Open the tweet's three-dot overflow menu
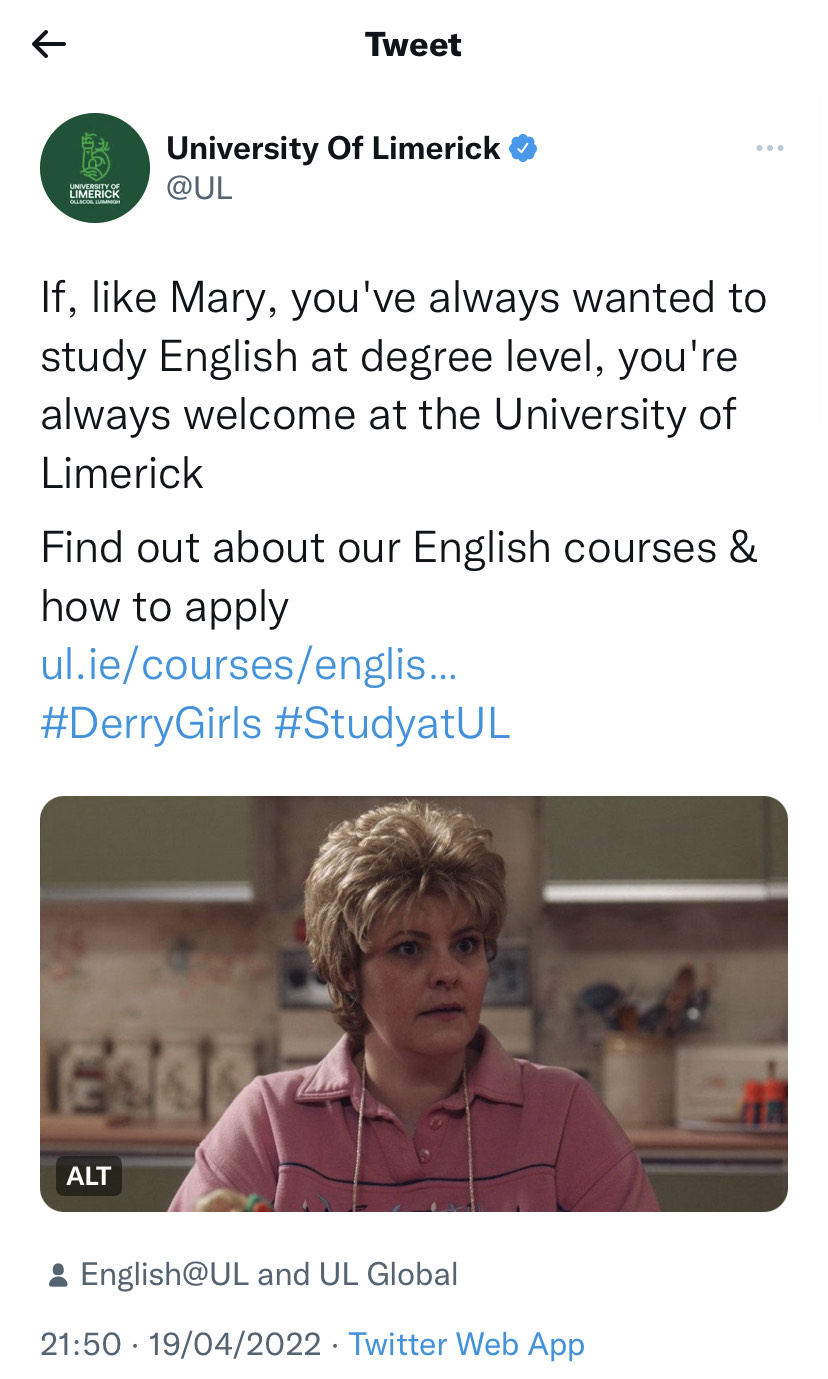The image size is (828, 1379). coord(769,149)
